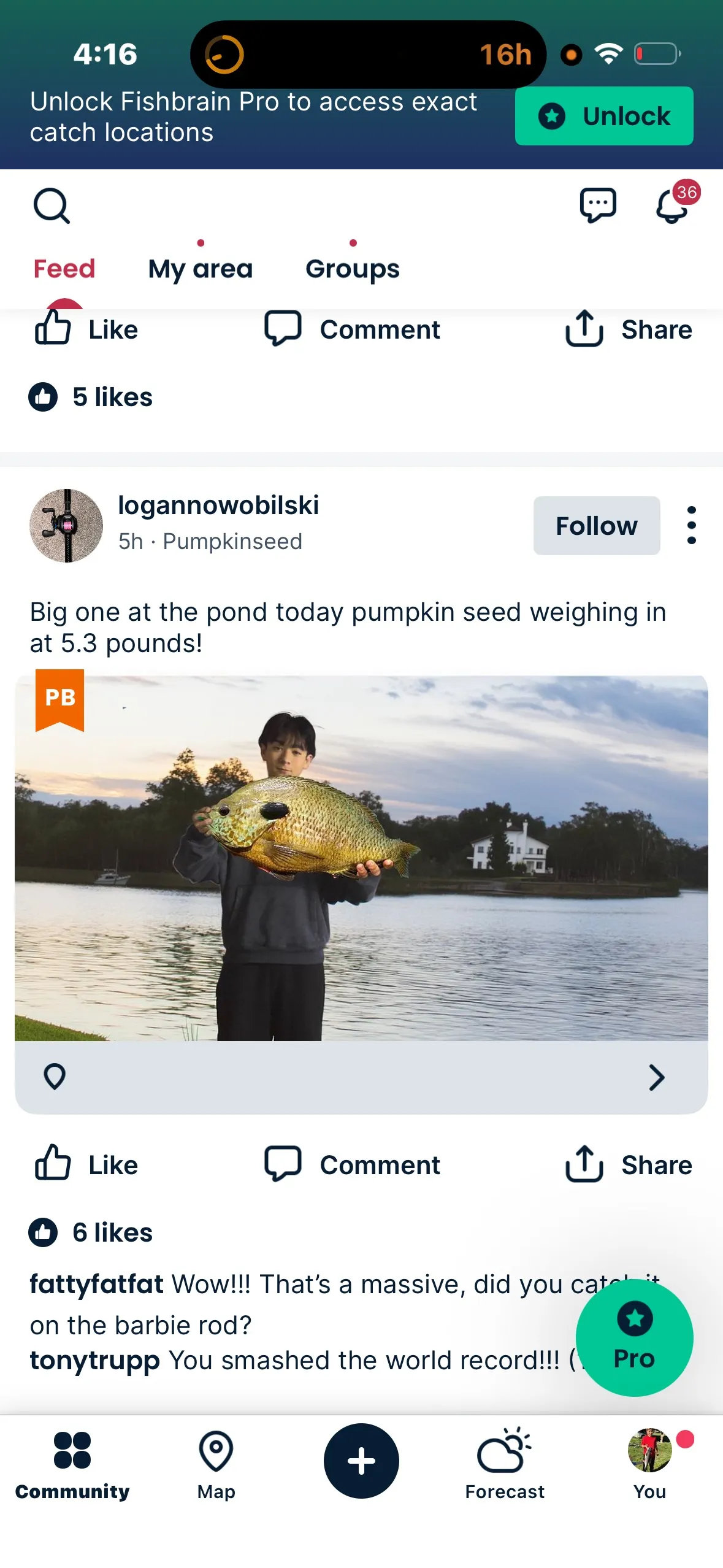The width and height of the screenshot is (723, 1568).
Task: Comment on the pumpkinseed post
Action: pyautogui.click(x=352, y=1164)
